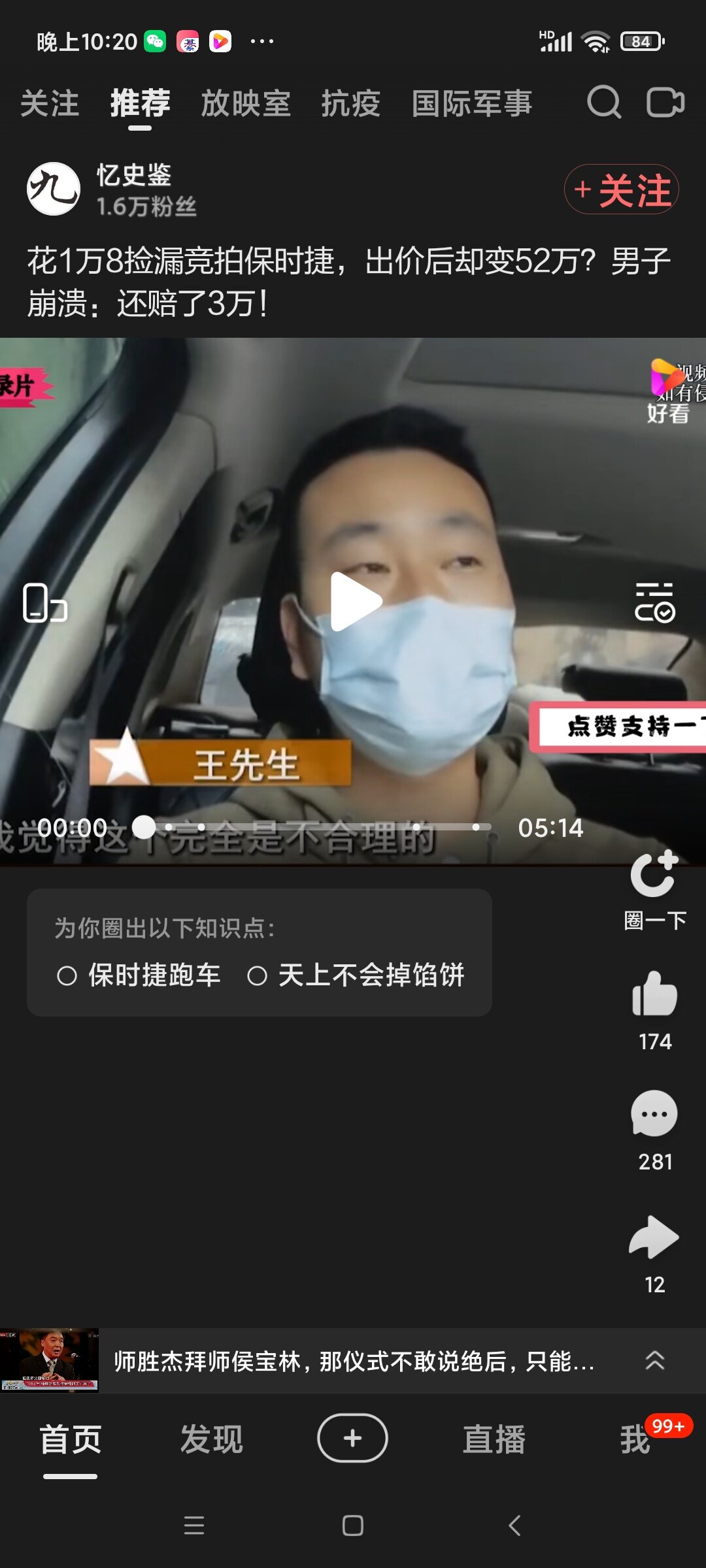Image resolution: width=706 pixels, height=1568 pixels.
Task: Open the 忆史鉴 profile avatar
Action: click(x=54, y=189)
